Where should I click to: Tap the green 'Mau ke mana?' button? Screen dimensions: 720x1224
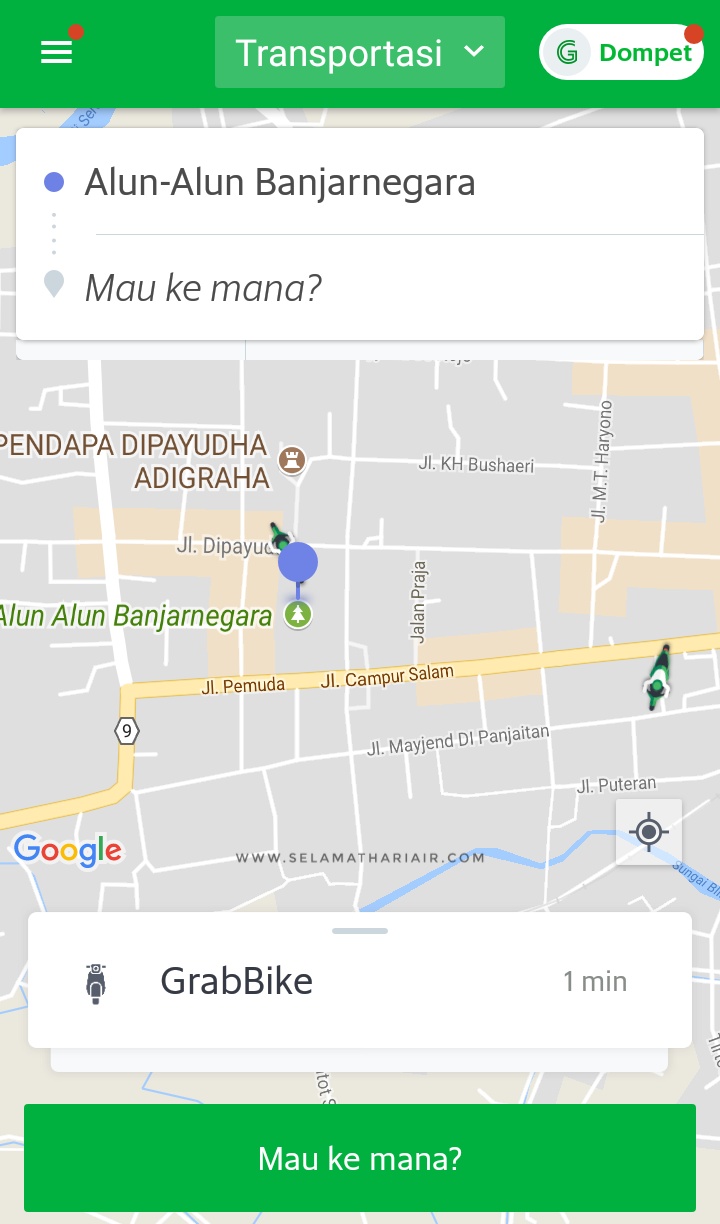[360, 1158]
